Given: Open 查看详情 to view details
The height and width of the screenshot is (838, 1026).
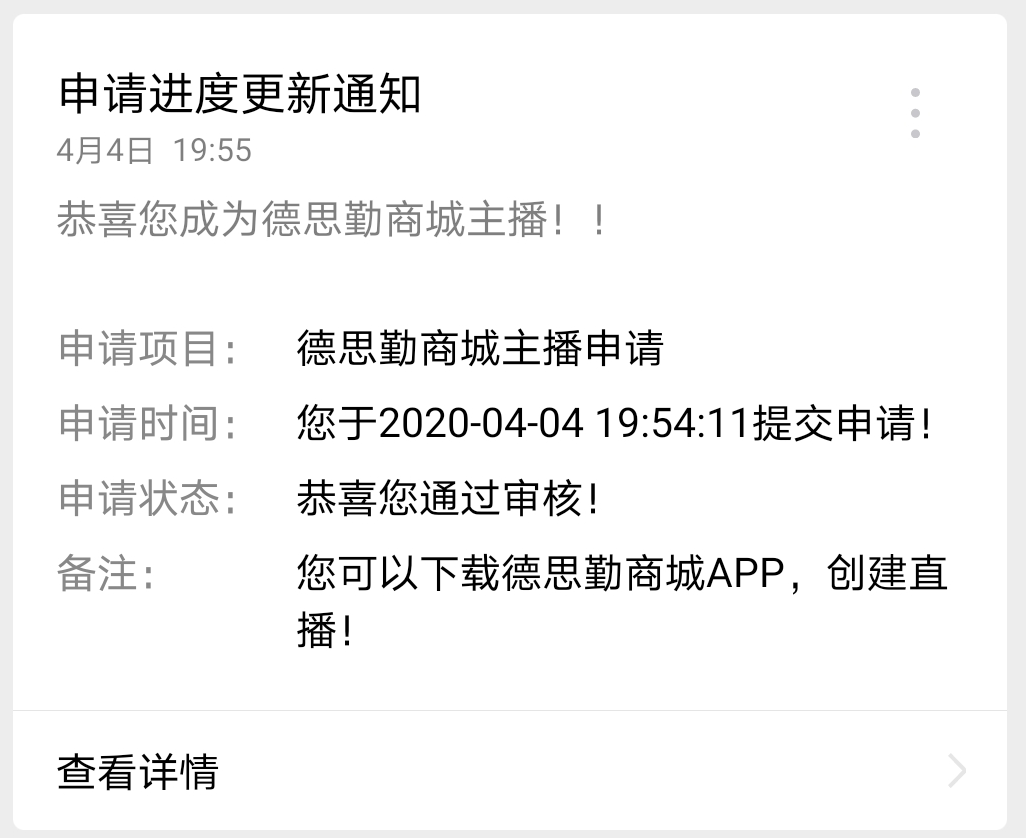Looking at the screenshot, I should click(x=510, y=771).
